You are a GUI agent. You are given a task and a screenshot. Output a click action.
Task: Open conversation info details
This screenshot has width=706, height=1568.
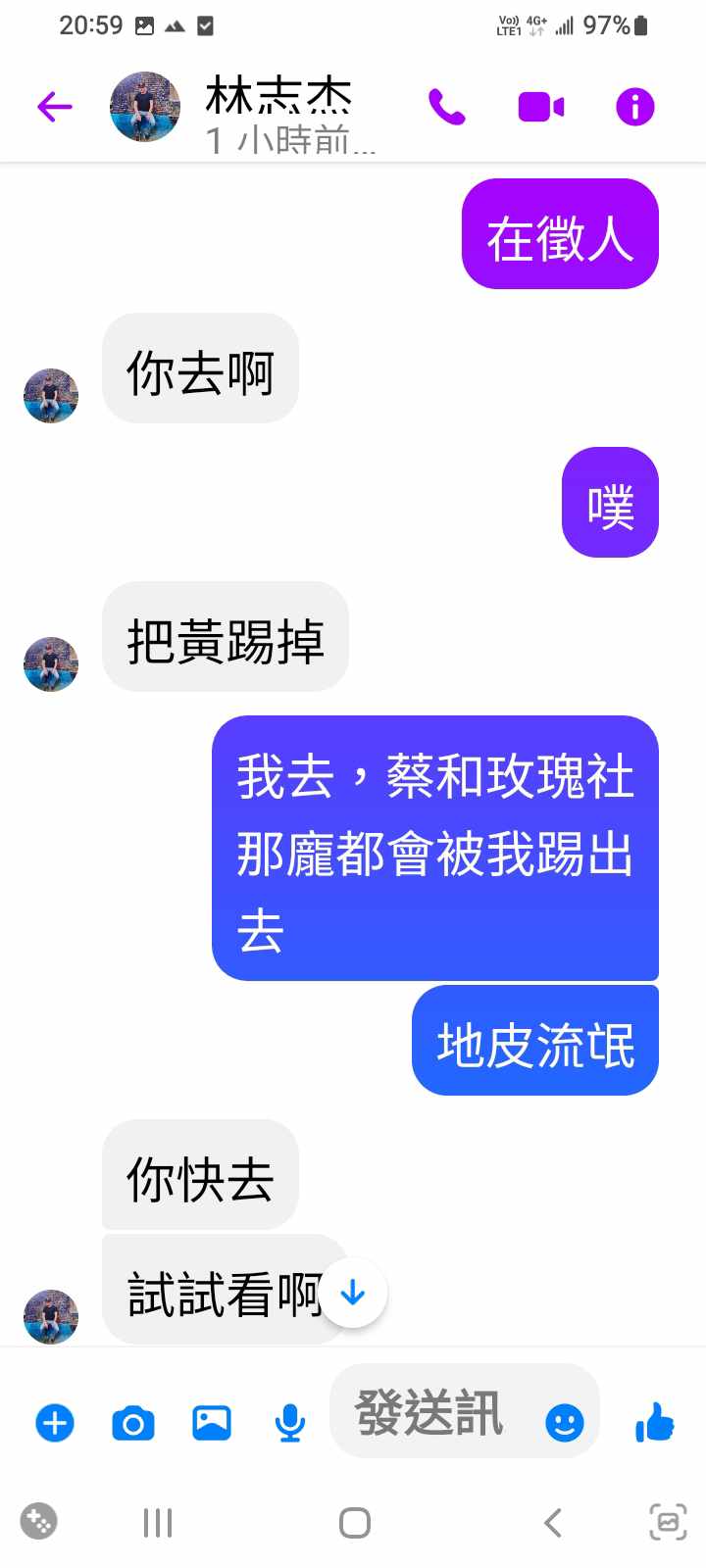[634, 107]
